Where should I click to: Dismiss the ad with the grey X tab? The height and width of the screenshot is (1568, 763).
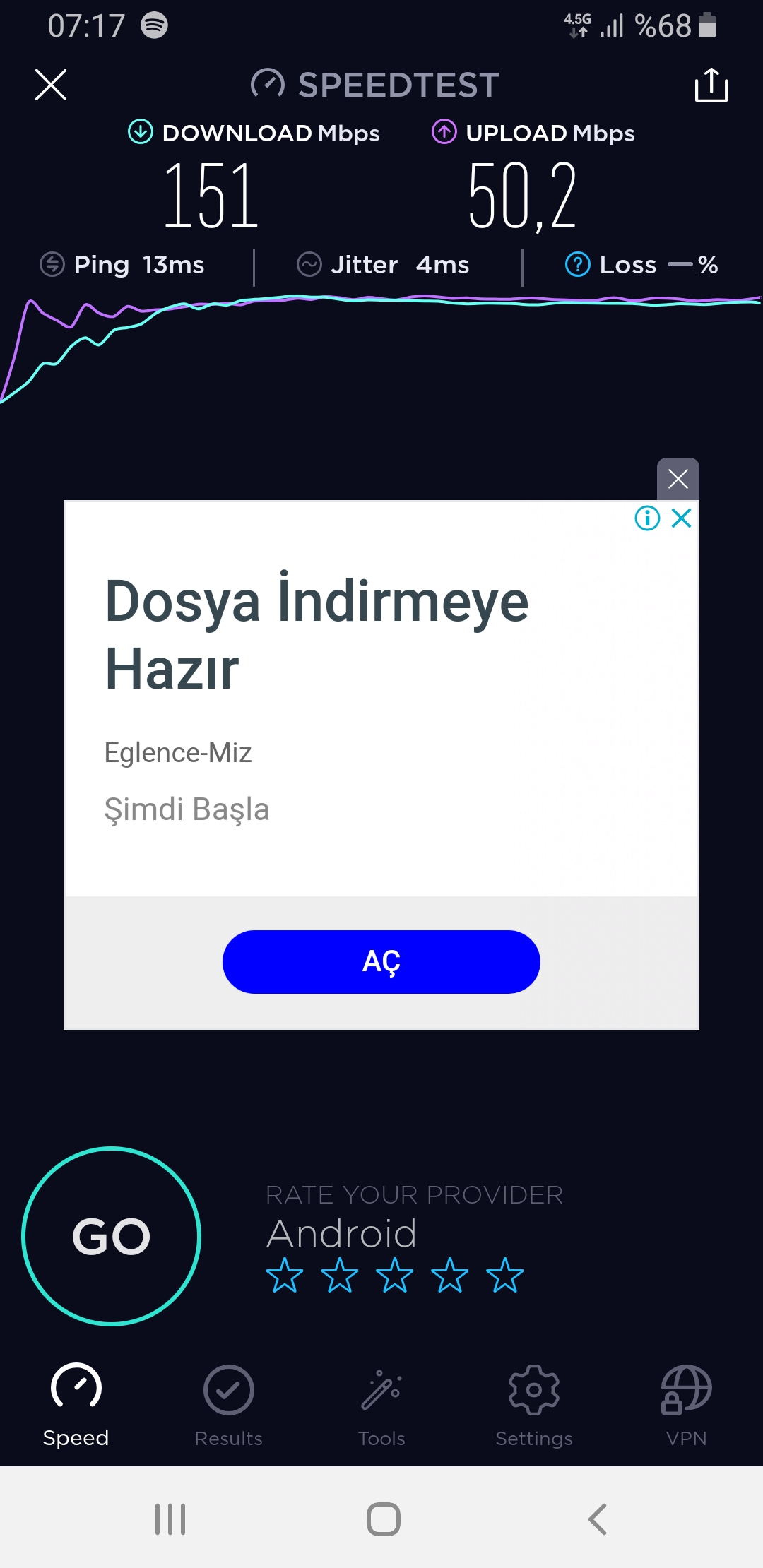tap(678, 479)
